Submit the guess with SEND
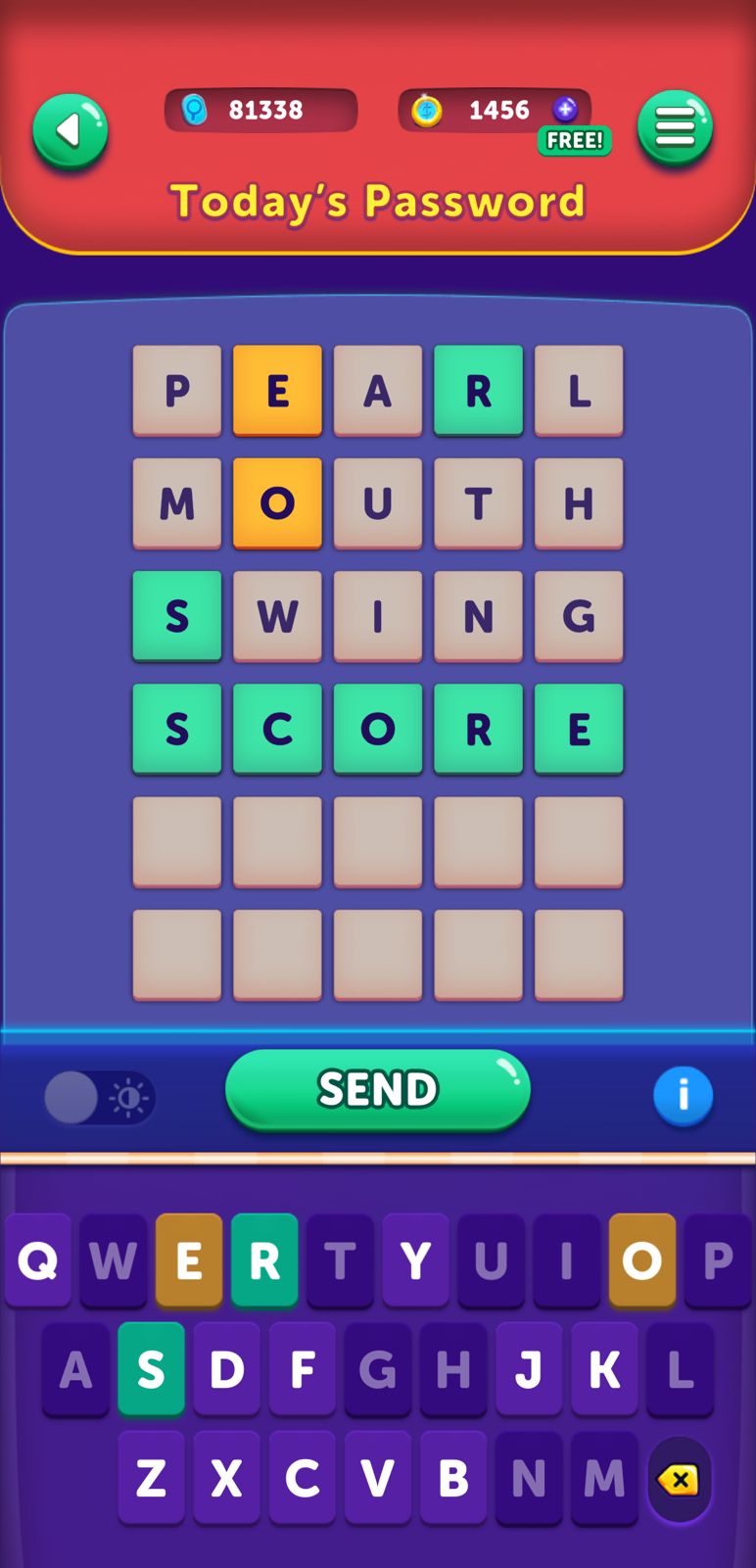The image size is (756, 1568). coord(378,1089)
